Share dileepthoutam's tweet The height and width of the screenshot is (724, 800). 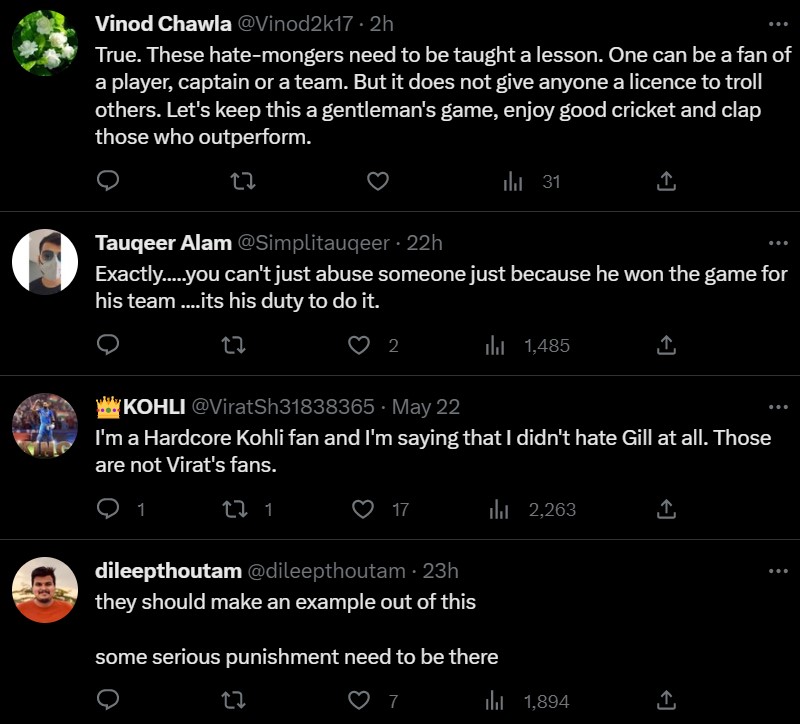click(666, 701)
